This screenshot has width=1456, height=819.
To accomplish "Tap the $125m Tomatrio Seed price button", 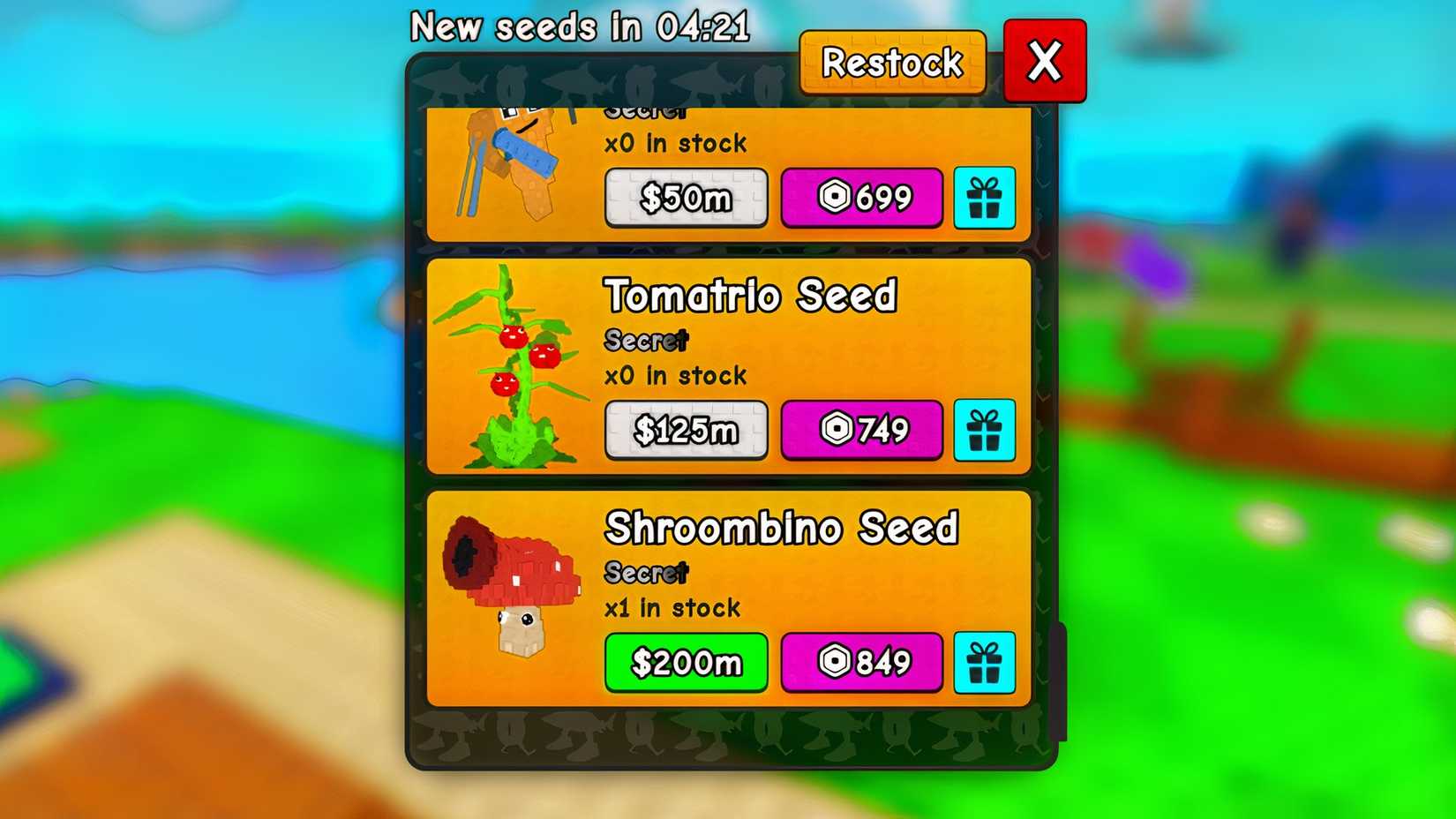I will (686, 430).
